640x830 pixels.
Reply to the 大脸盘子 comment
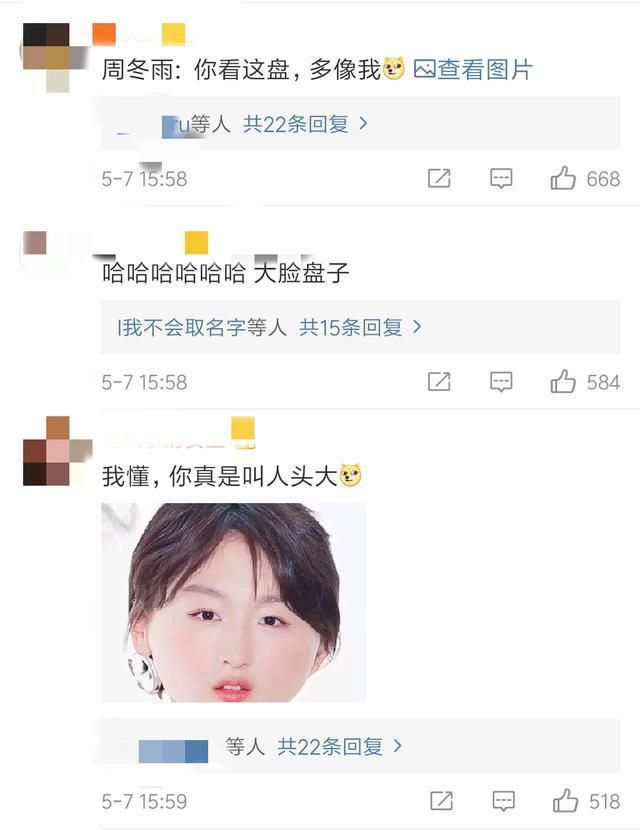pyautogui.click(x=501, y=381)
